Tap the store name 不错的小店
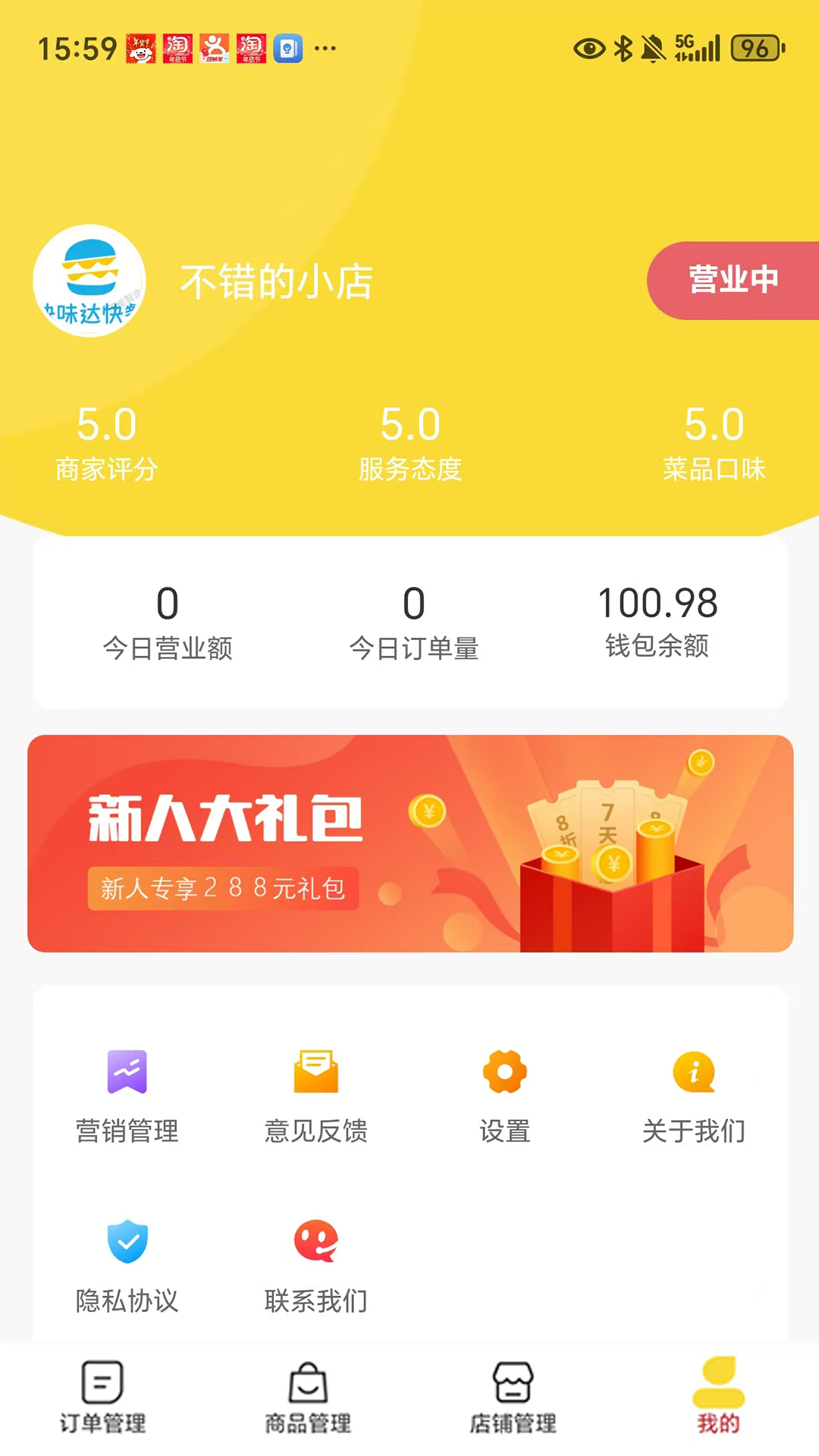Image resolution: width=819 pixels, height=1456 pixels. click(277, 282)
